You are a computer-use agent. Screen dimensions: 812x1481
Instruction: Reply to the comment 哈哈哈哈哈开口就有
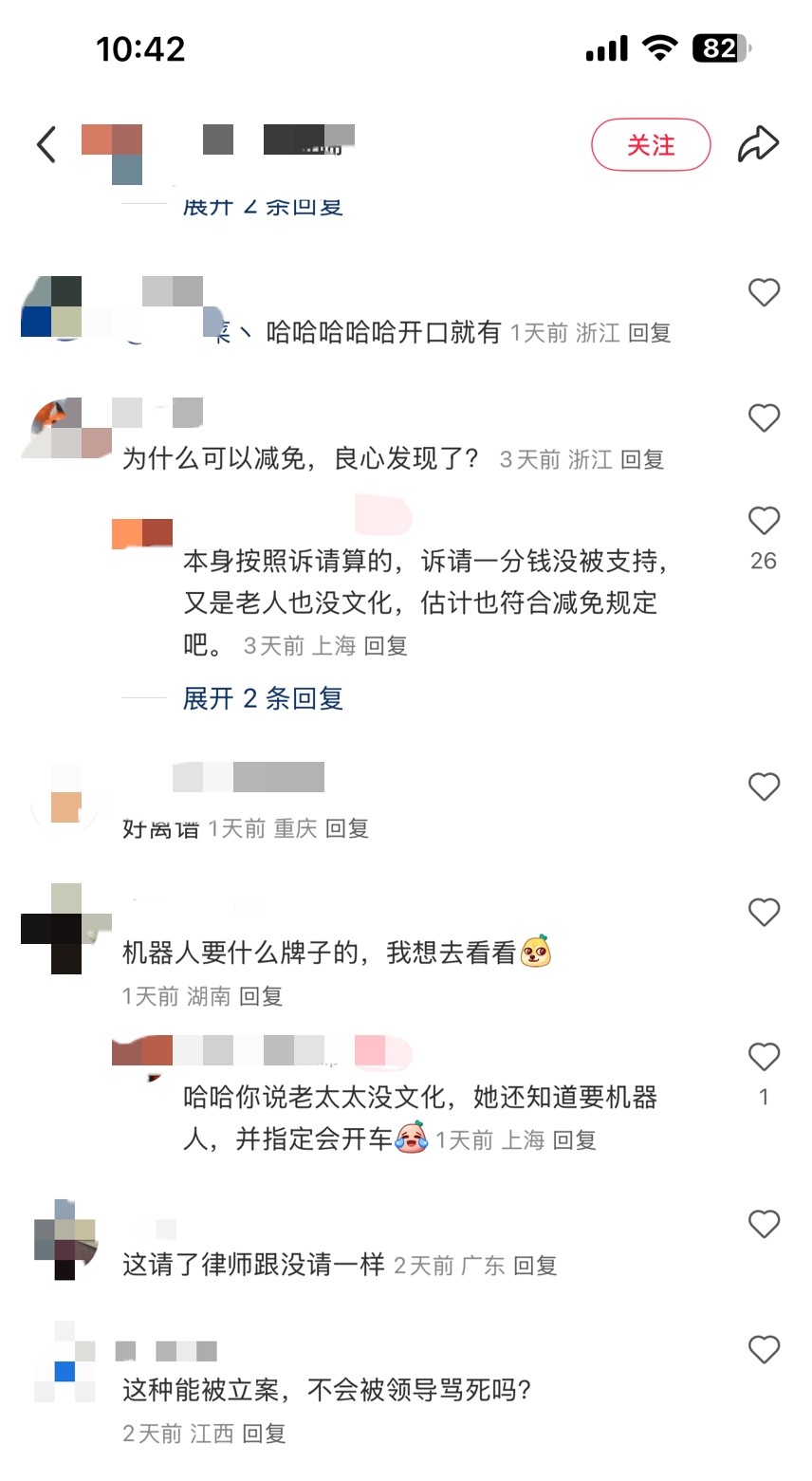(650, 333)
